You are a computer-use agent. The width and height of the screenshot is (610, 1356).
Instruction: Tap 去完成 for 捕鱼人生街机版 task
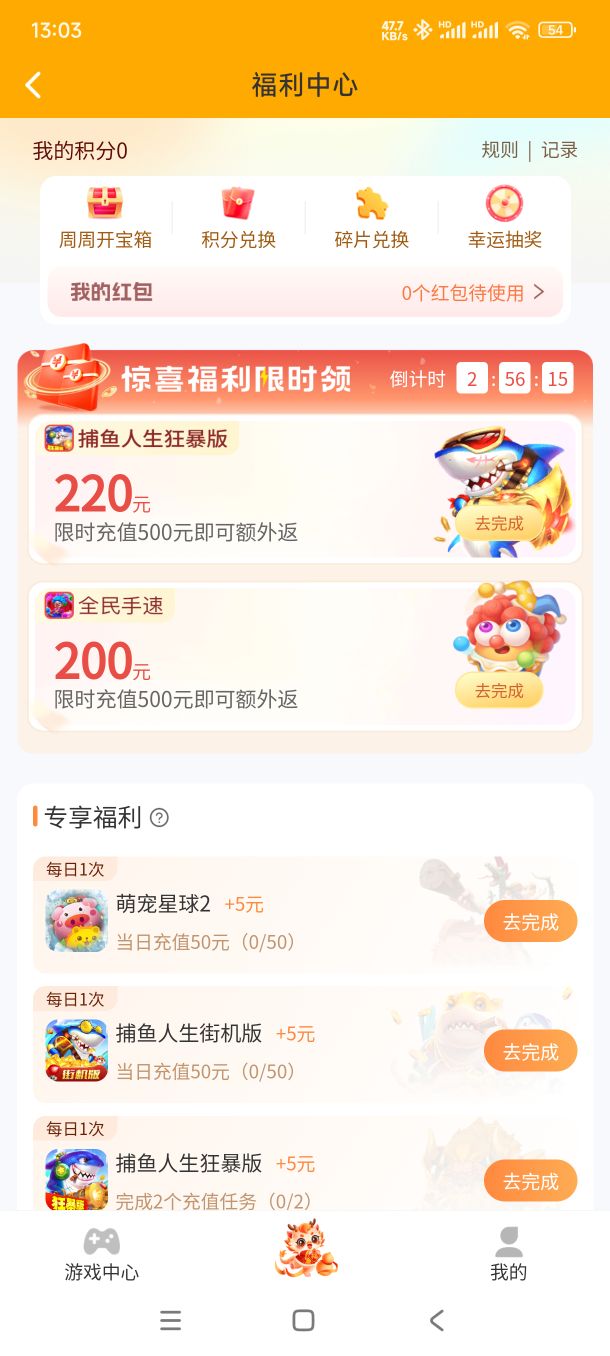(530, 1052)
